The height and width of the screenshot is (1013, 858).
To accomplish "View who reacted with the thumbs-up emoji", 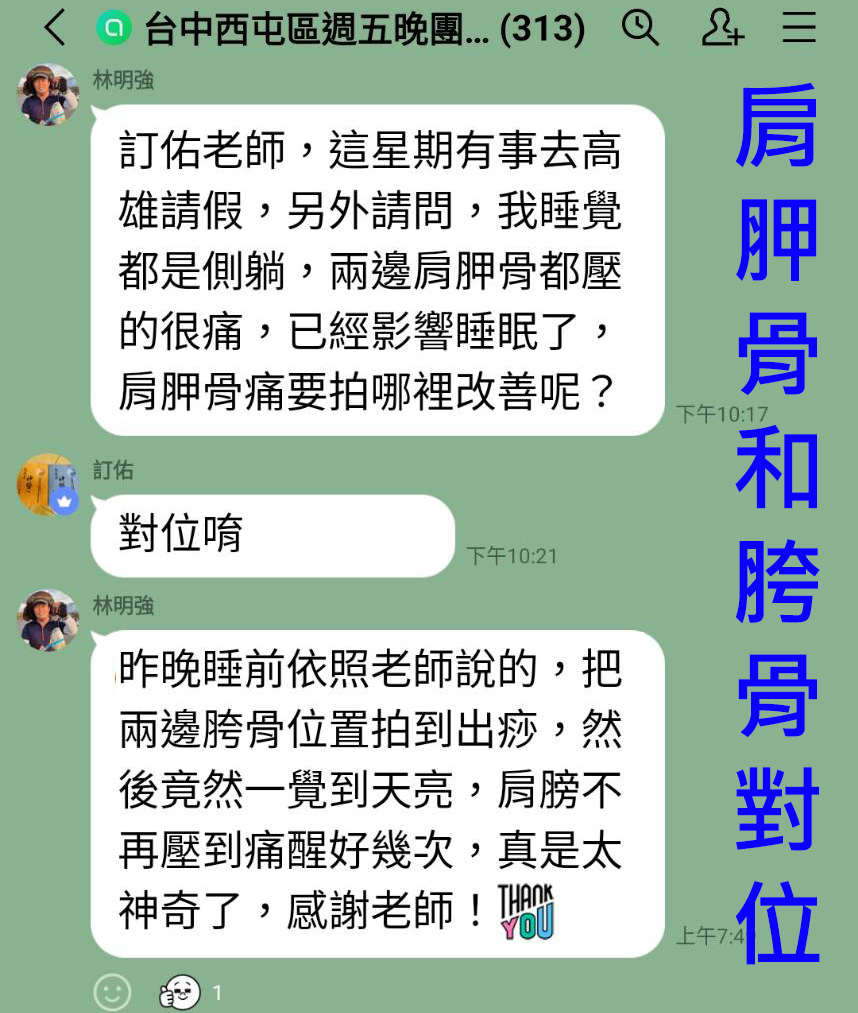I will pos(181,992).
